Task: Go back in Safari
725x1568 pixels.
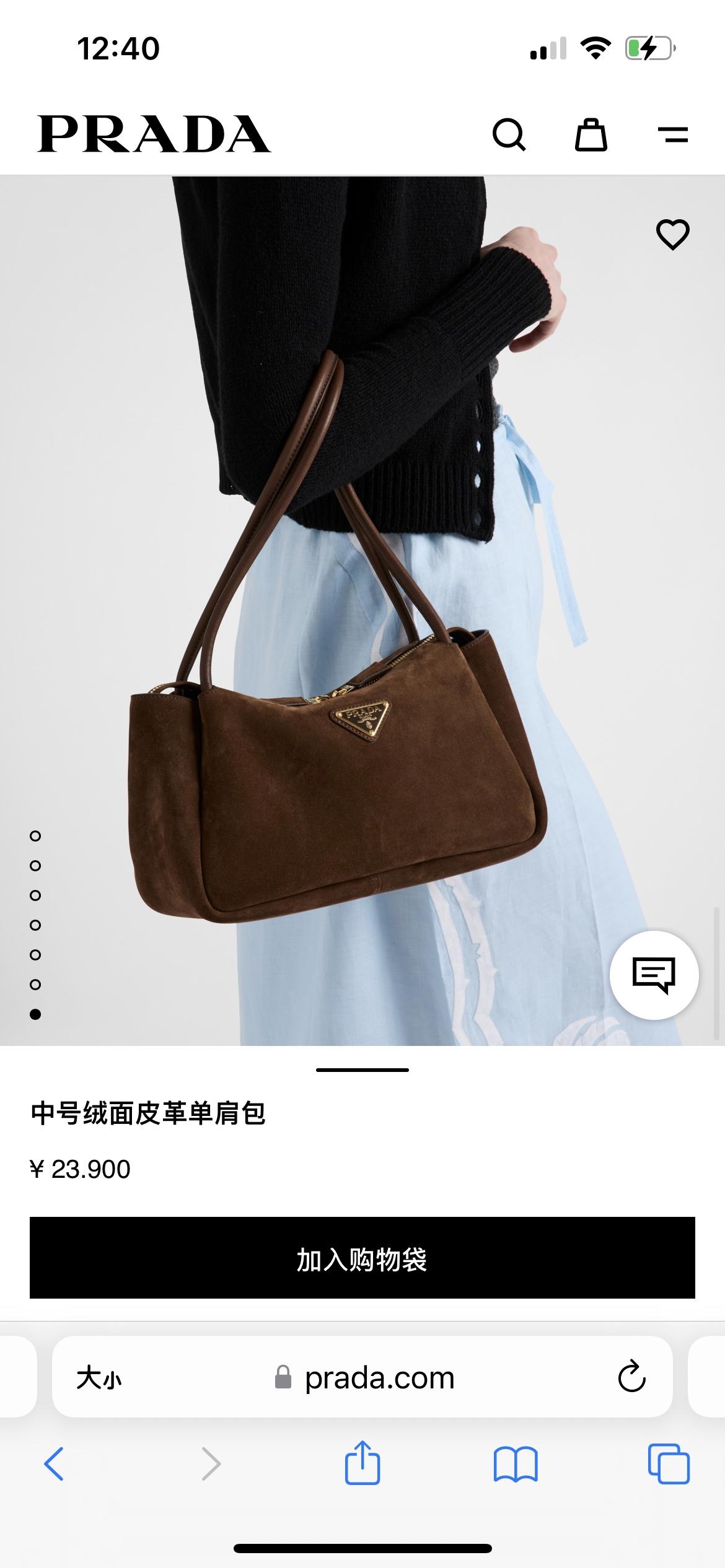Action: pyautogui.click(x=54, y=1464)
